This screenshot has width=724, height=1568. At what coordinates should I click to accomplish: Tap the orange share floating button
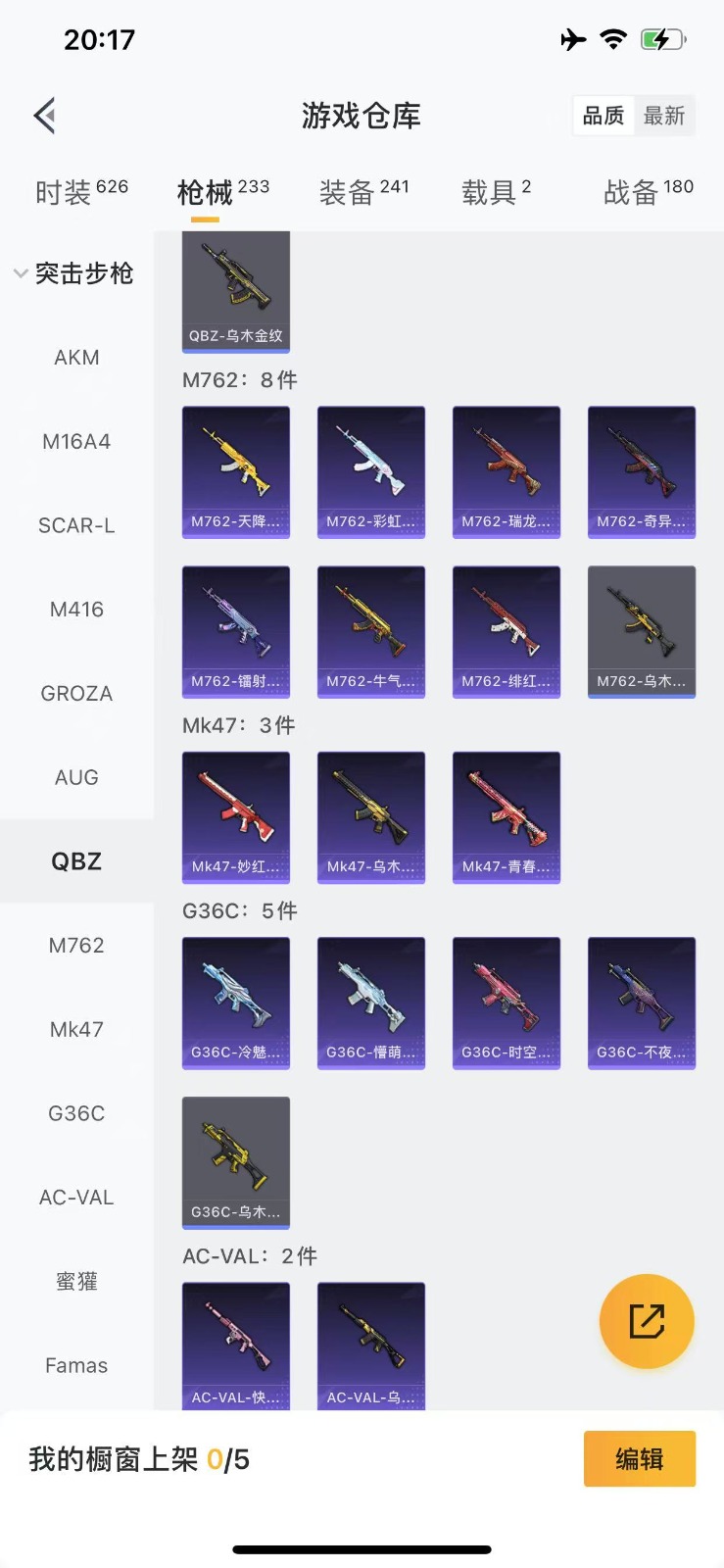click(647, 1321)
